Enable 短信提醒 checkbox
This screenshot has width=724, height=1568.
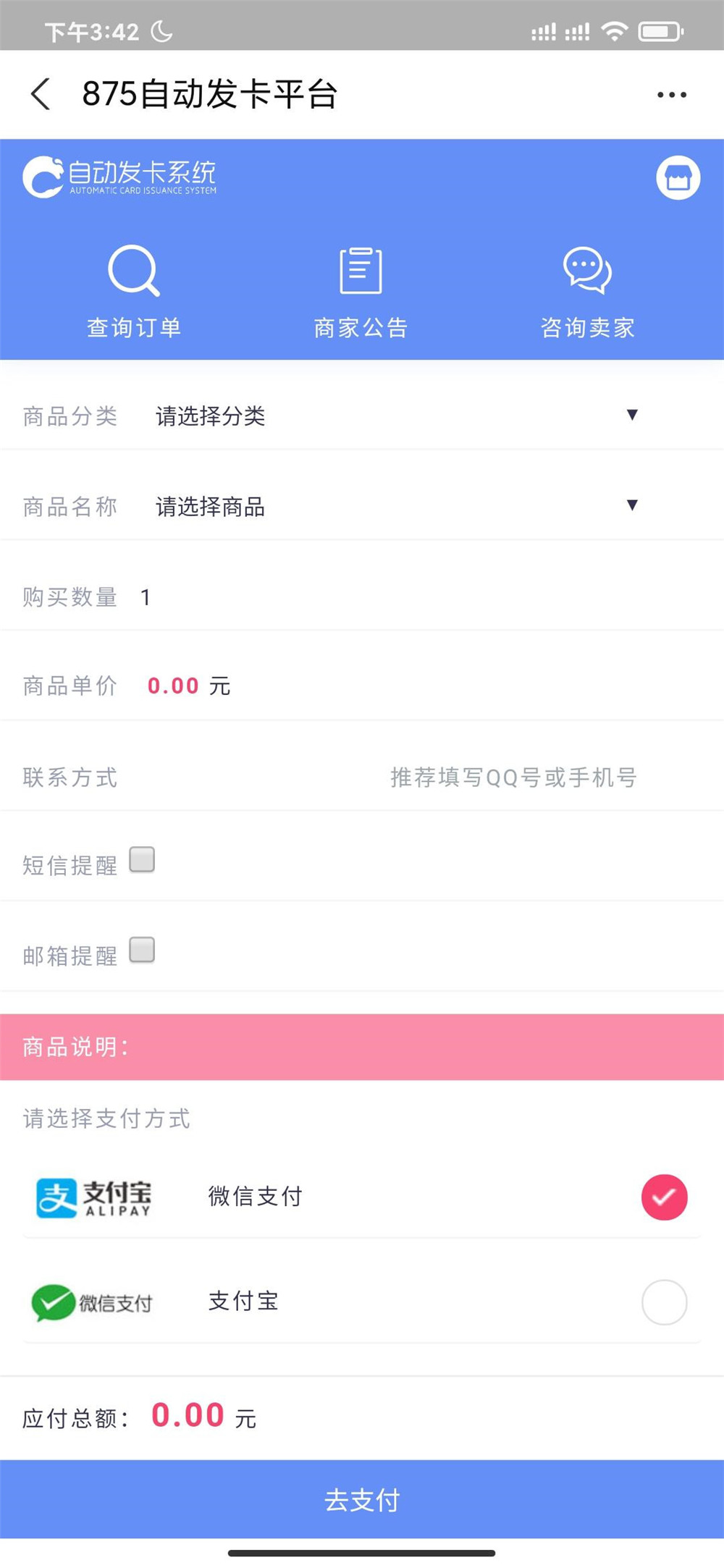point(142,859)
